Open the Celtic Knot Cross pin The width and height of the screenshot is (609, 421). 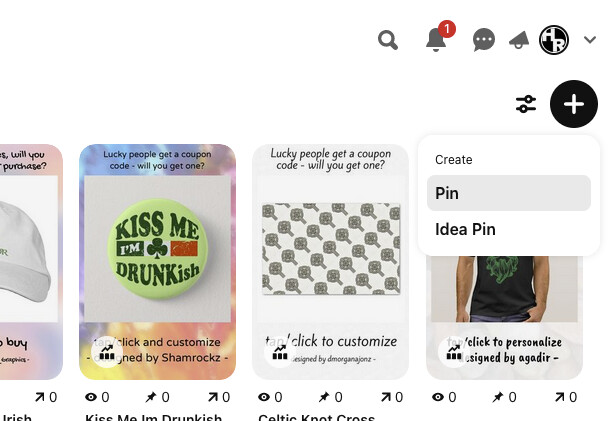click(331, 262)
